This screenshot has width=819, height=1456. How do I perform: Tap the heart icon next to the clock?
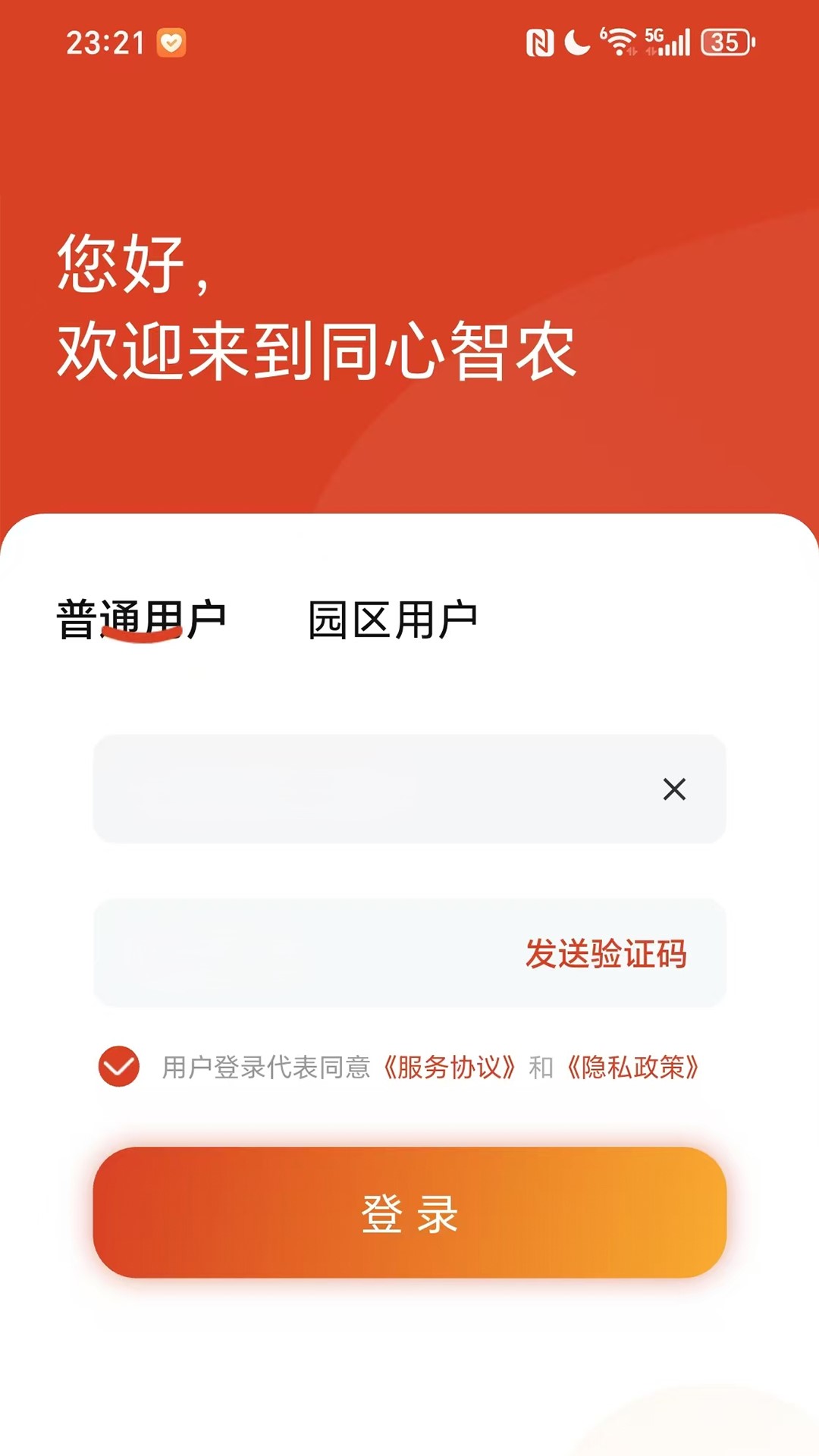[x=173, y=44]
